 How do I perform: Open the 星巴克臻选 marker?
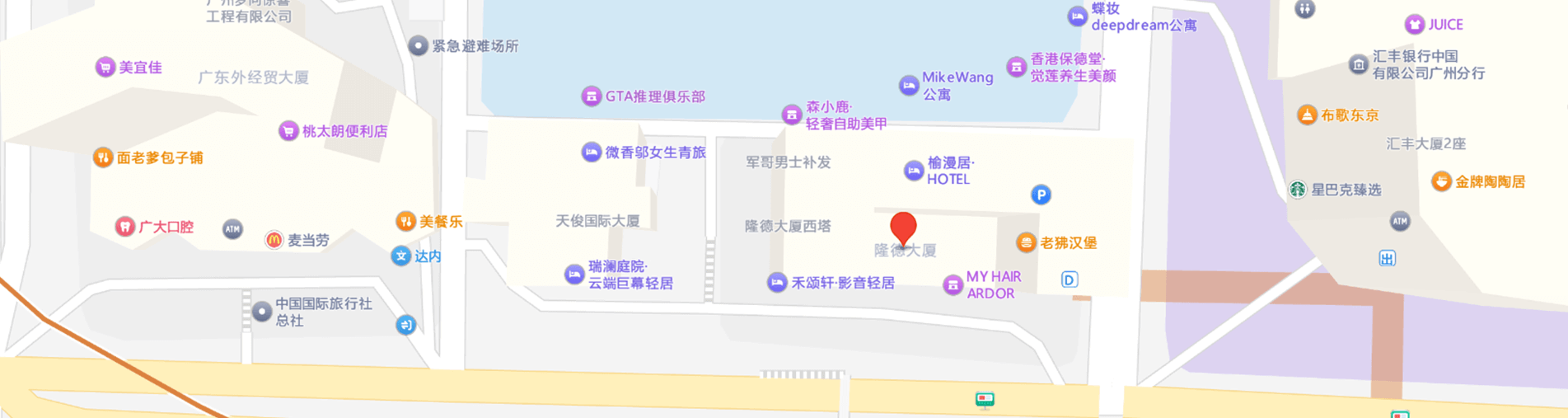point(1298,190)
